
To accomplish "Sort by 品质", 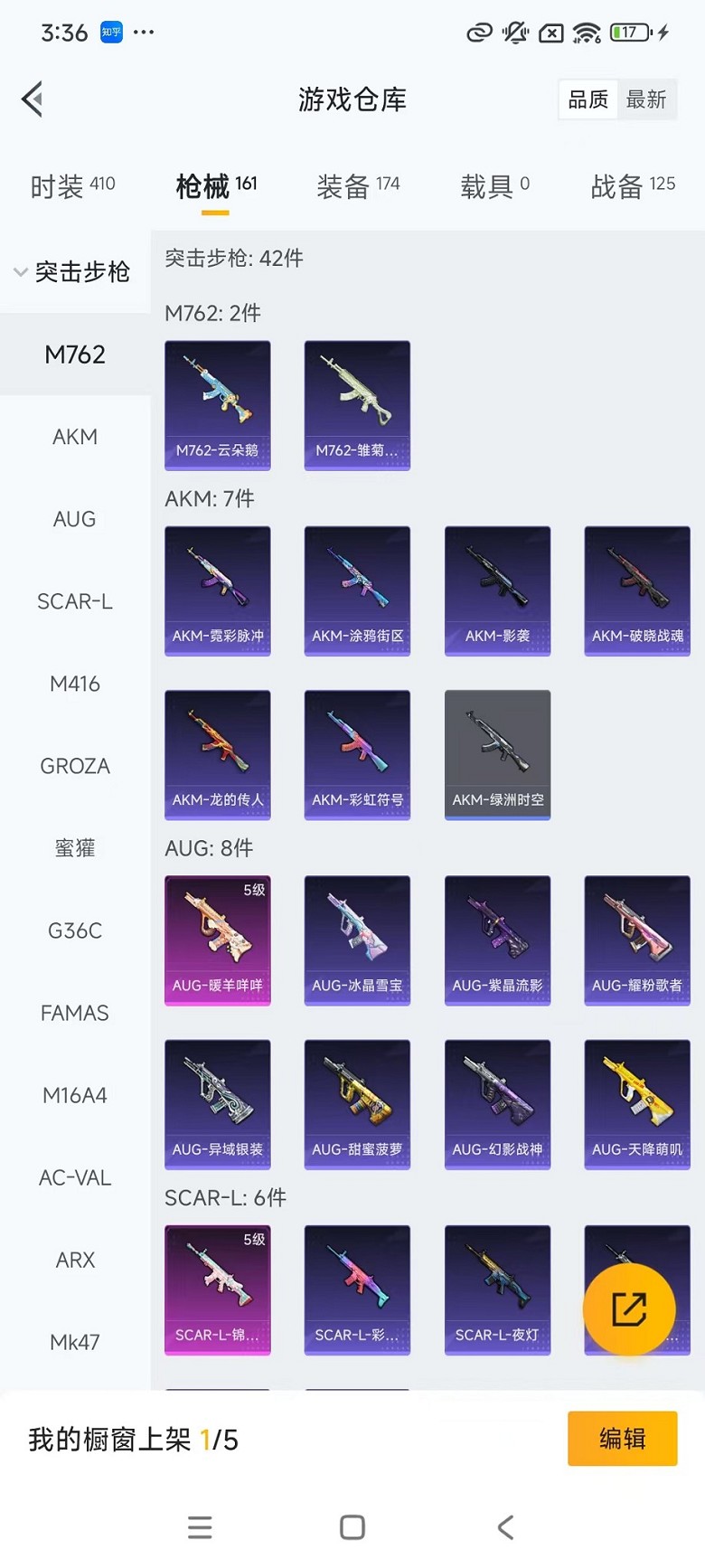I will coord(587,99).
